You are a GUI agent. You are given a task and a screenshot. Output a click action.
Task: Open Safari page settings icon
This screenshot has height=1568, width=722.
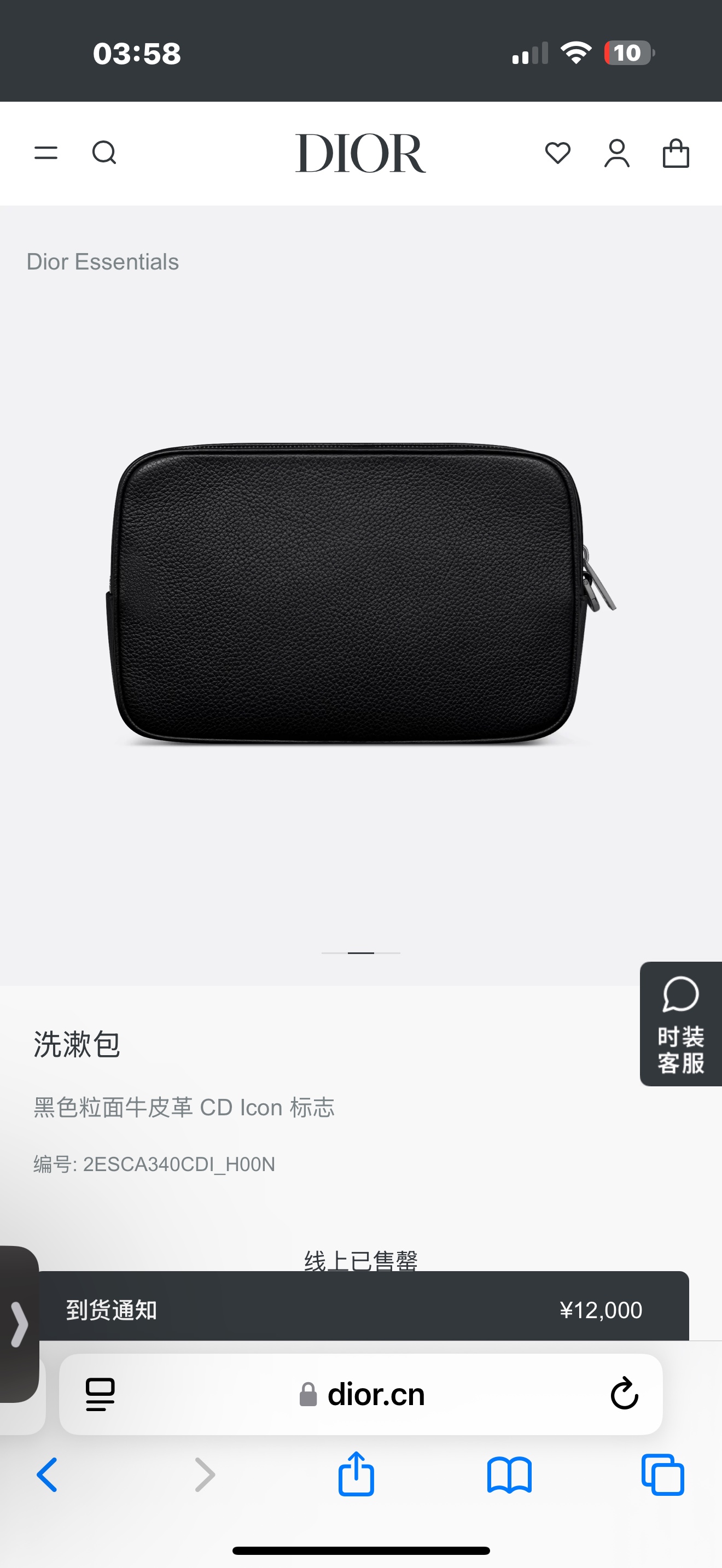[100, 1394]
